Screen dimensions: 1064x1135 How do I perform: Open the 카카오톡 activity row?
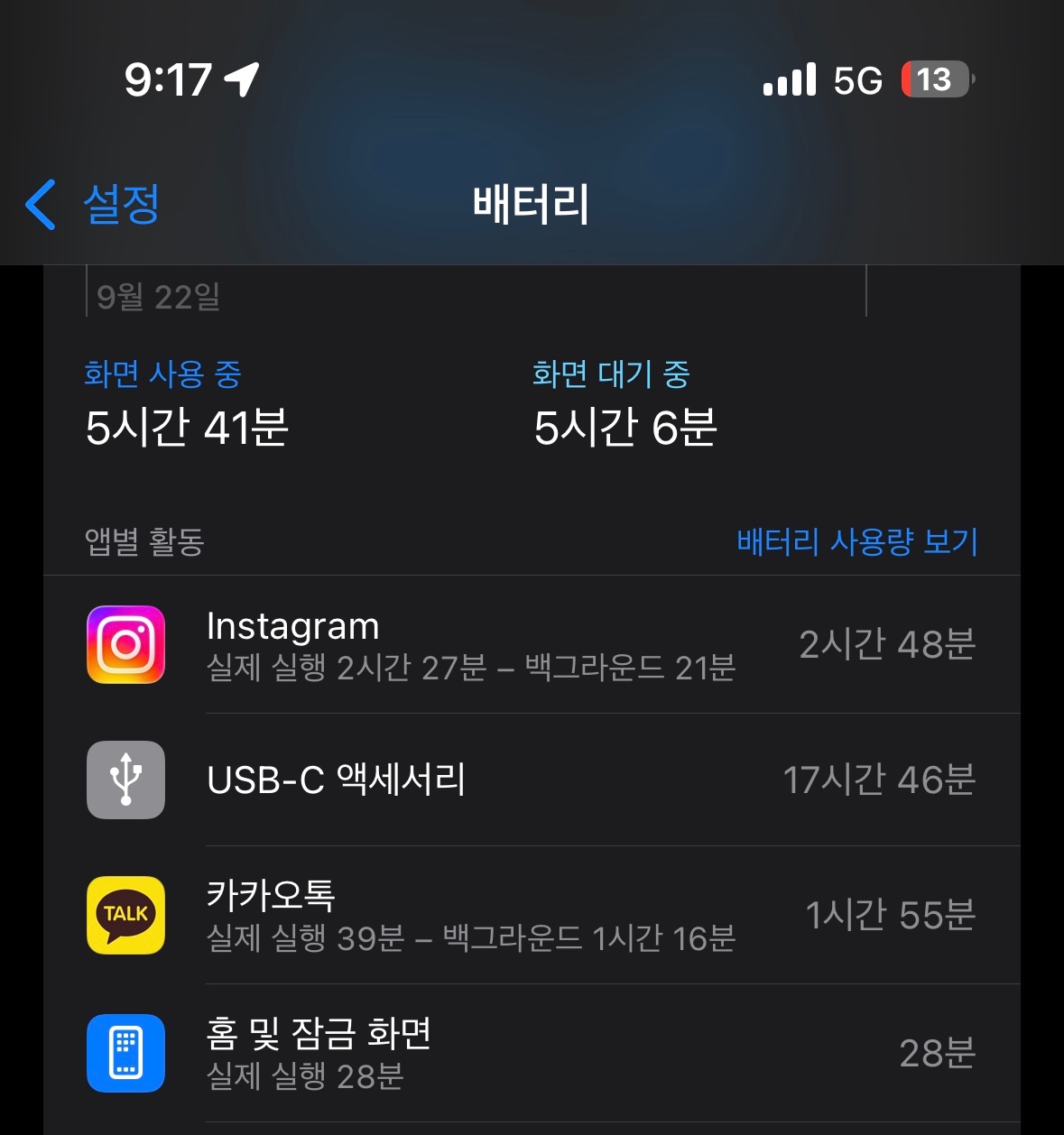coord(531,915)
